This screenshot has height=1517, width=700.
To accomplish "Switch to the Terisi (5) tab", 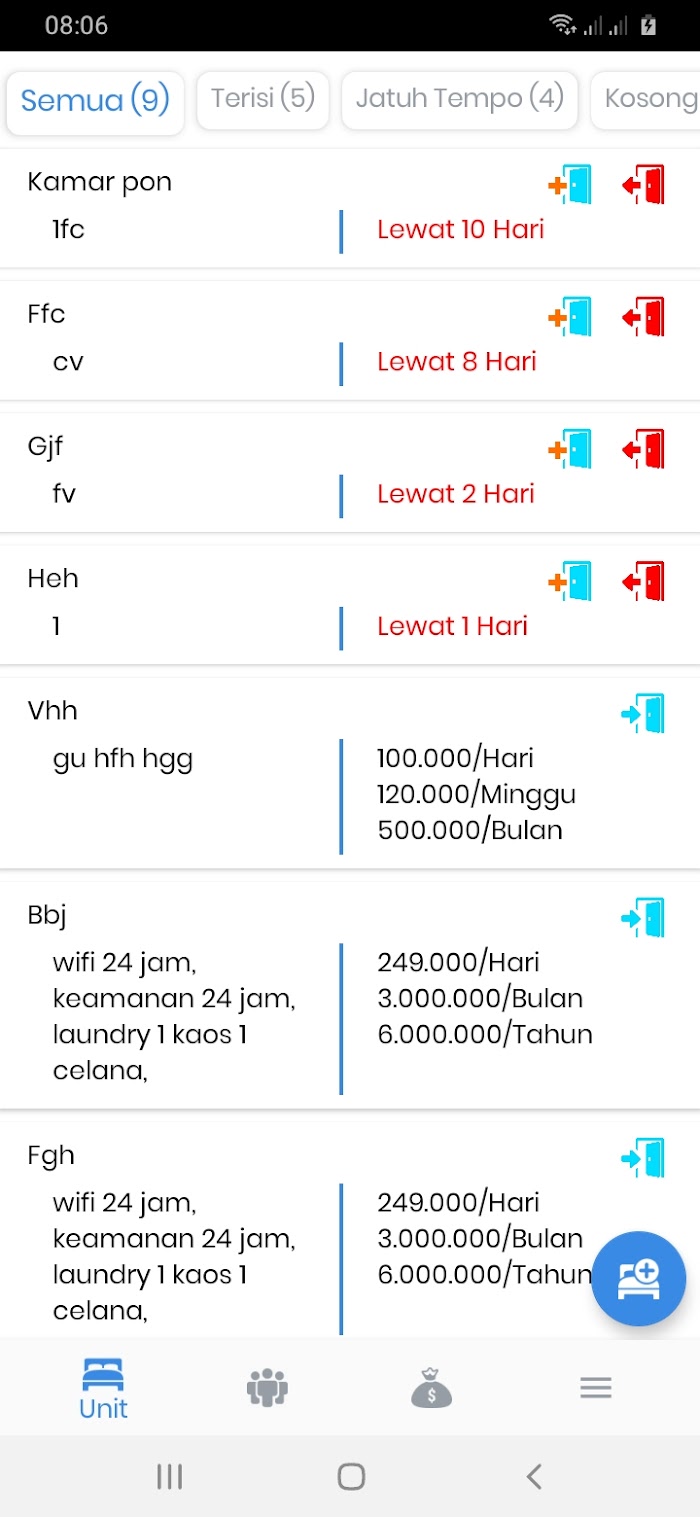I will pyautogui.click(x=263, y=99).
